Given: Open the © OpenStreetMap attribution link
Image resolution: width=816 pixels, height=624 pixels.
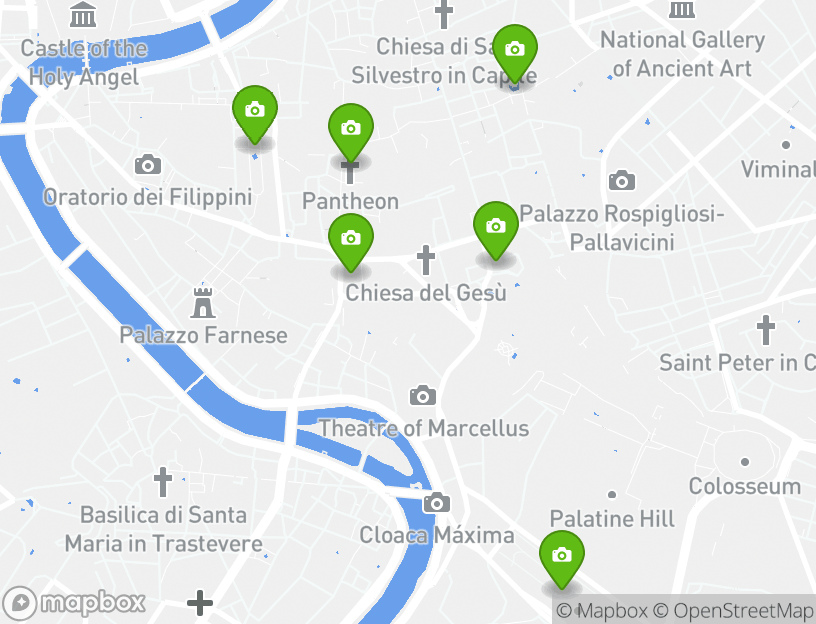Looking at the screenshot, I should click(x=733, y=611).
